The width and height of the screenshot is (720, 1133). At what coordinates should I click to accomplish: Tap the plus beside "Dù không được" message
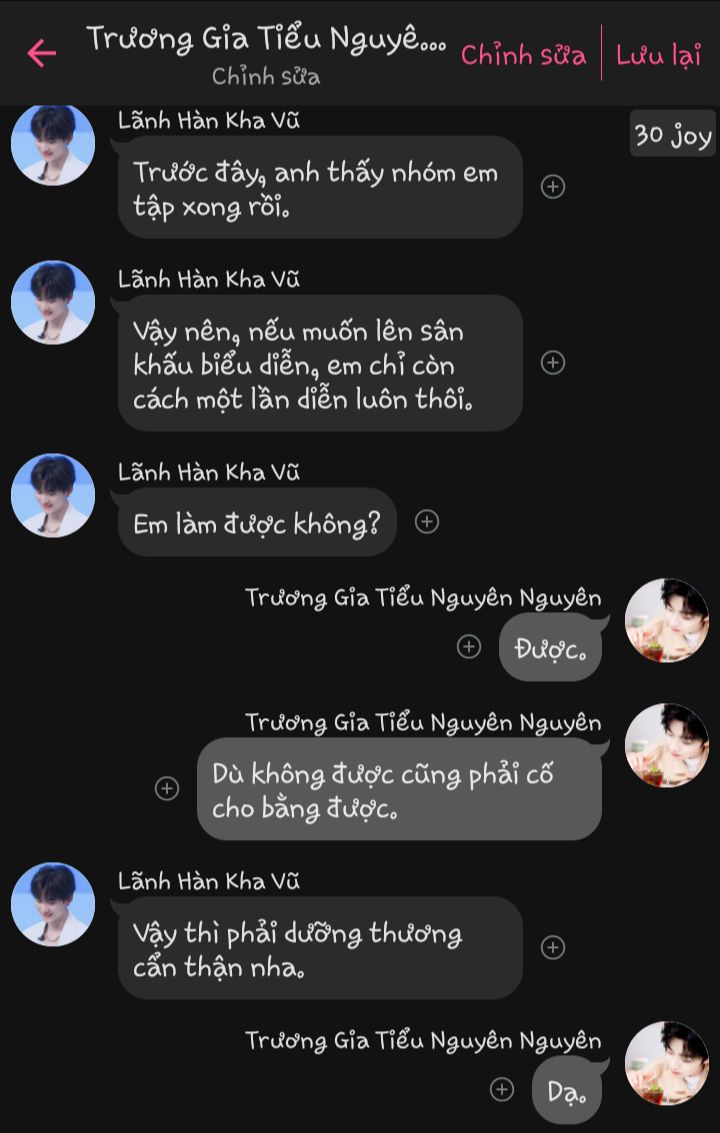169,788
